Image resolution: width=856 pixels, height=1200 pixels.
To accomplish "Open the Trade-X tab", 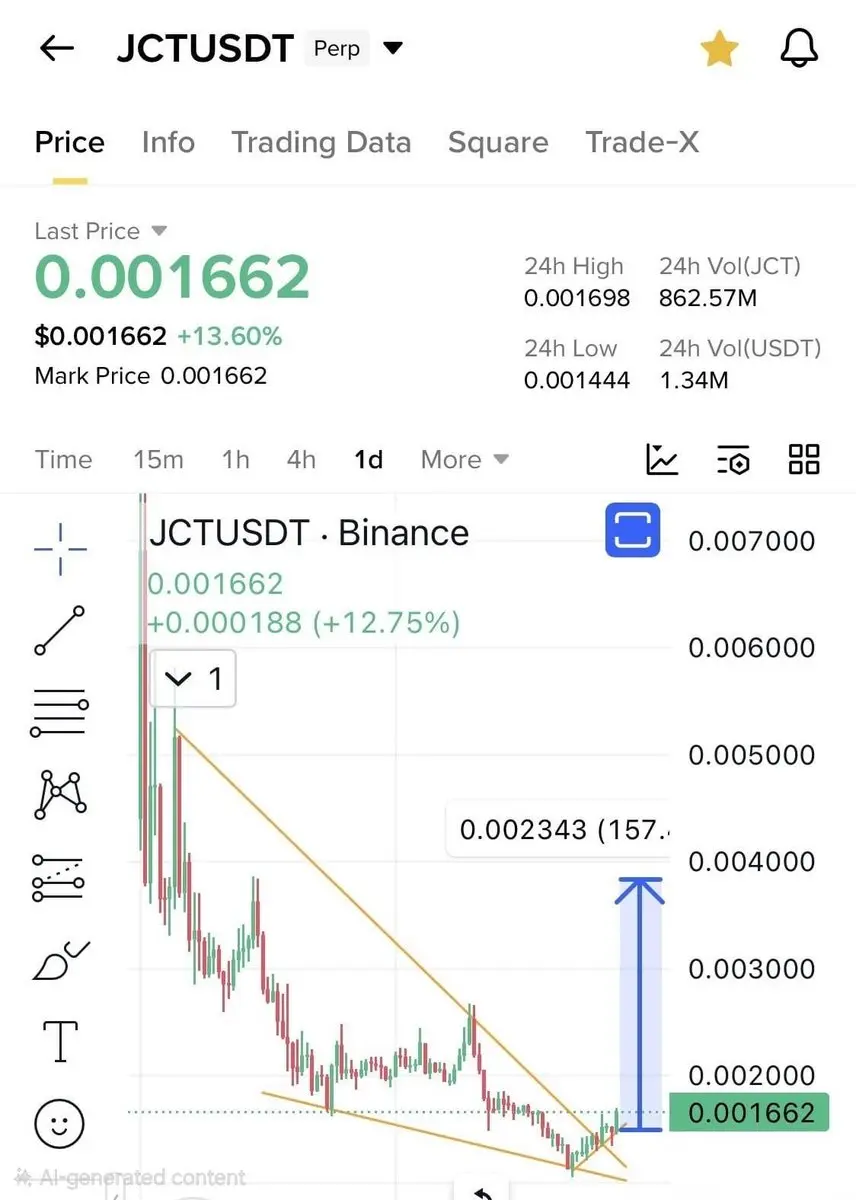I will coord(642,142).
